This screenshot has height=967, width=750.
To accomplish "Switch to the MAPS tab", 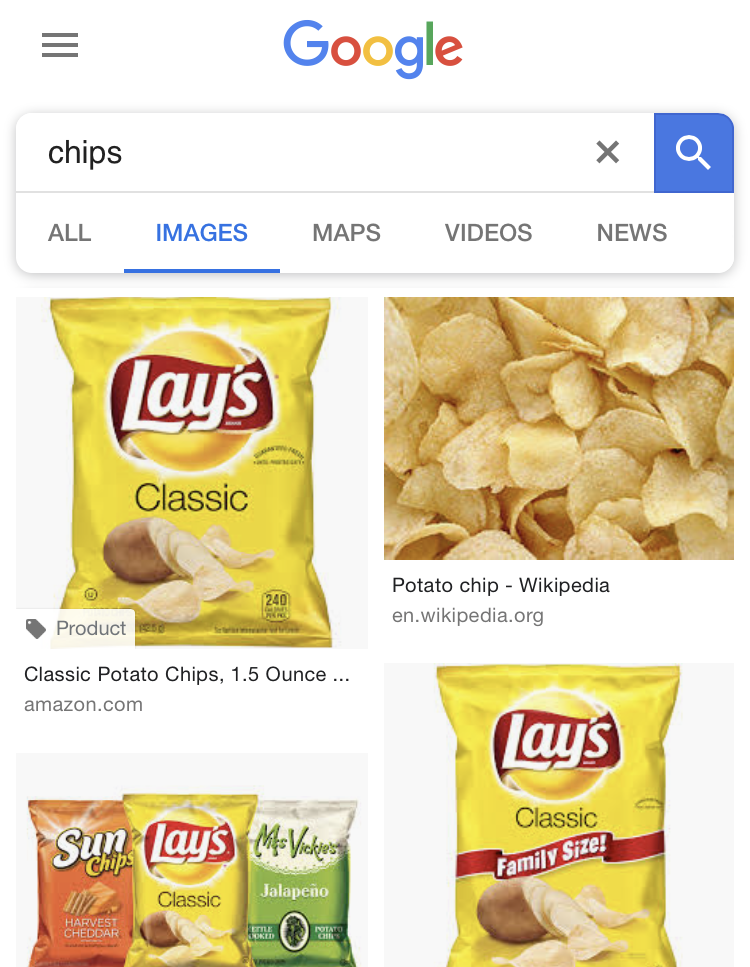I will pos(346,232).
